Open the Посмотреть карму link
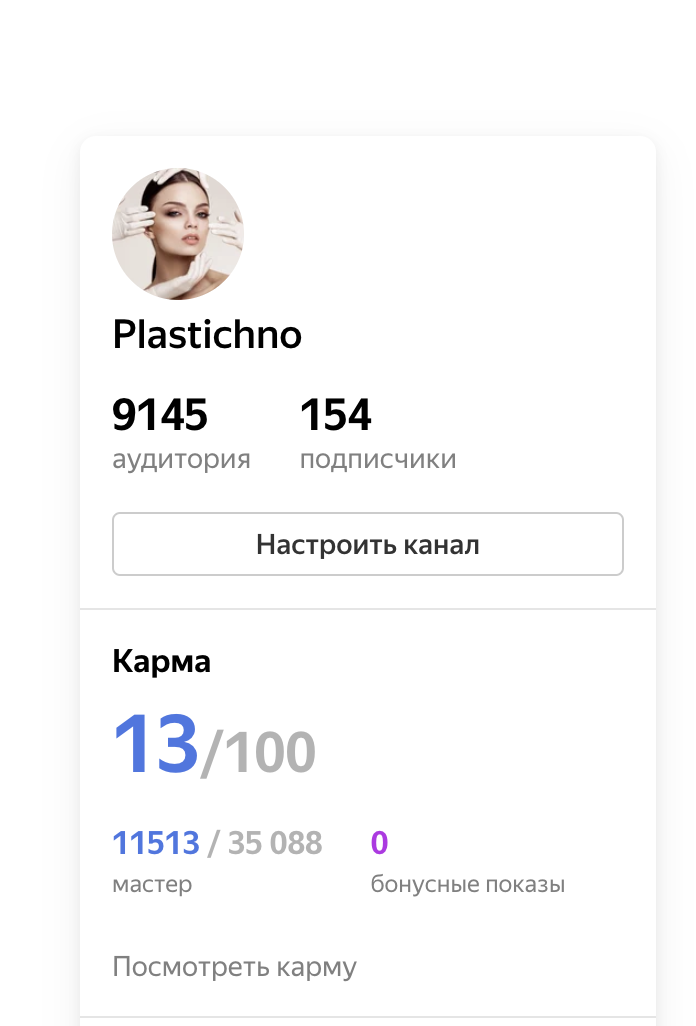Image resolution: width=696 pixels, height=1026 pixels. (x=234, y=967)
